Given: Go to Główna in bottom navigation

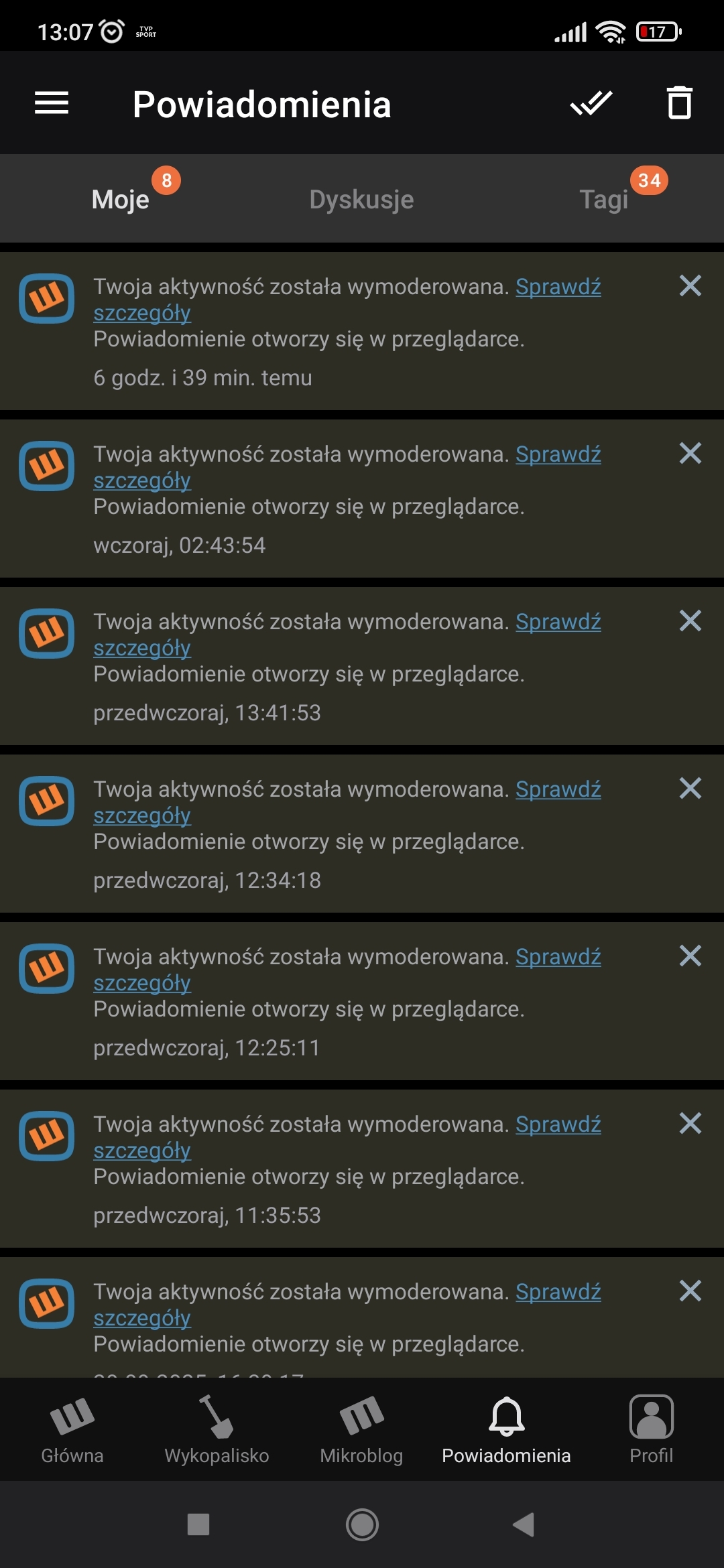Looking at the screenshot, I should tap(72, 1429).
